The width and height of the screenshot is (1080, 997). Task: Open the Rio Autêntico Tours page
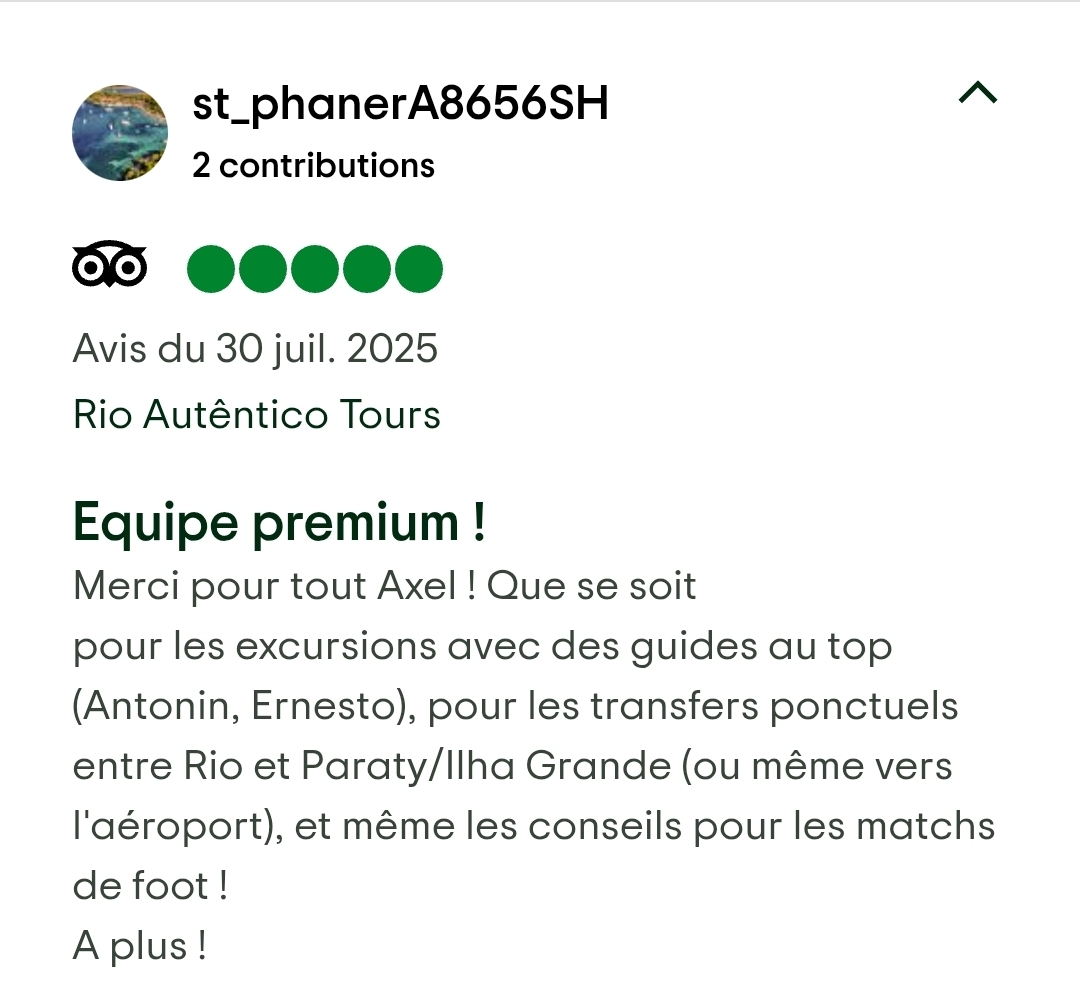(x=257, y=414)
